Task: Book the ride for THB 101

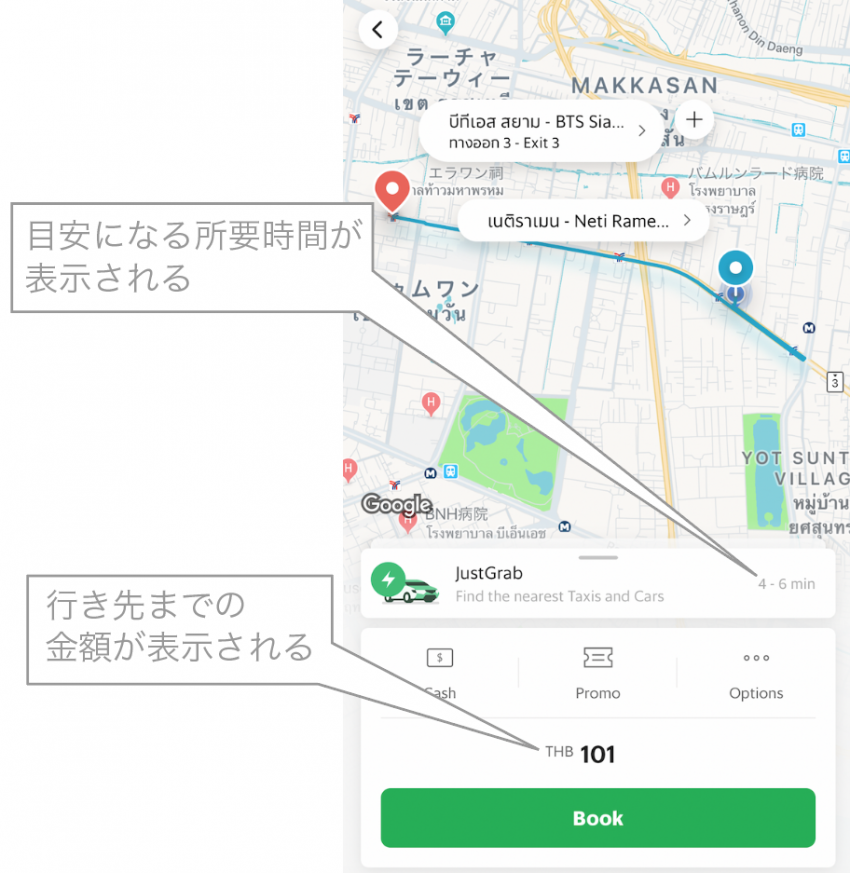Action: point(597,818)
